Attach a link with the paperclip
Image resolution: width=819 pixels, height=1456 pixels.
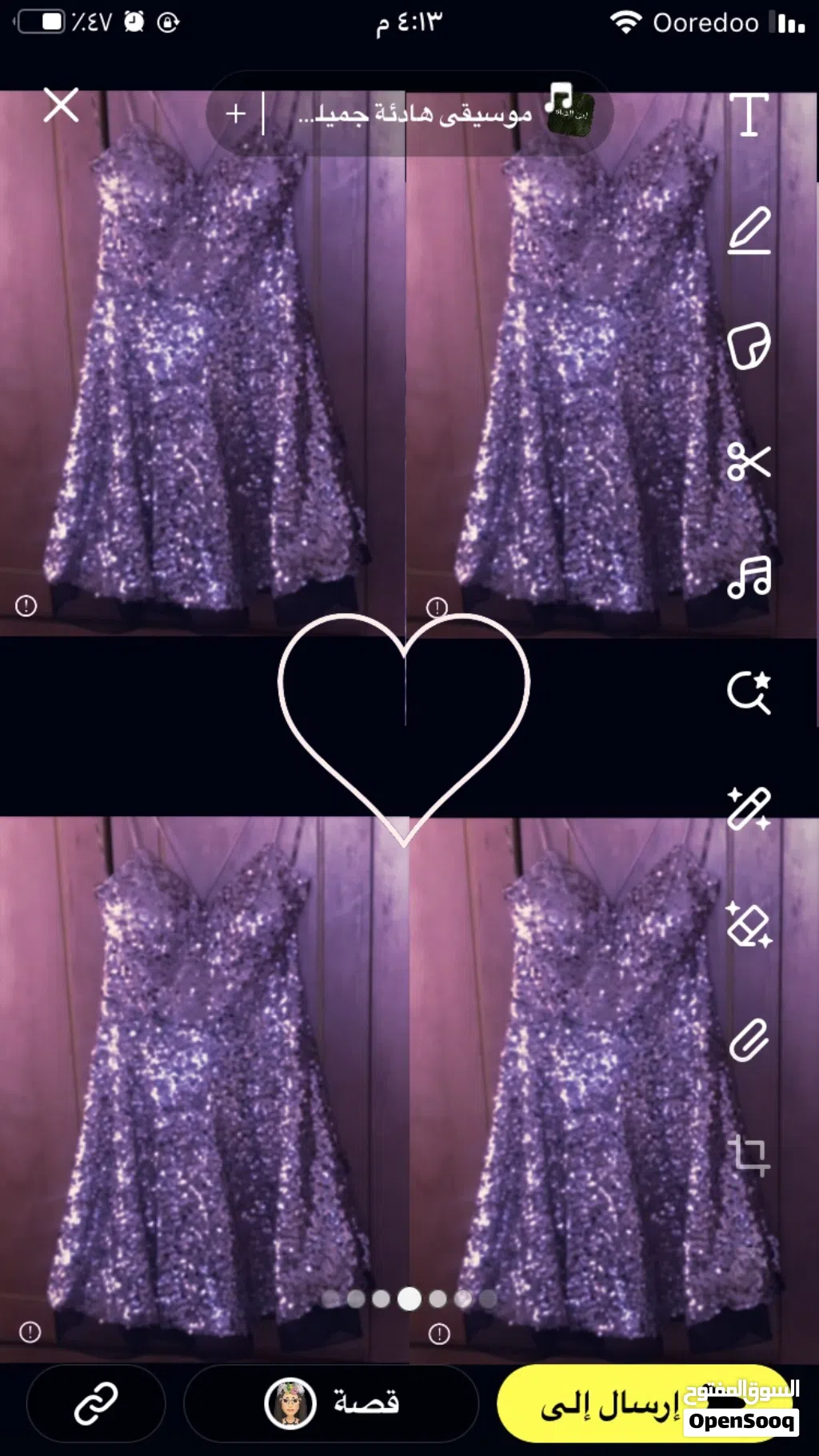point(749,1040)
